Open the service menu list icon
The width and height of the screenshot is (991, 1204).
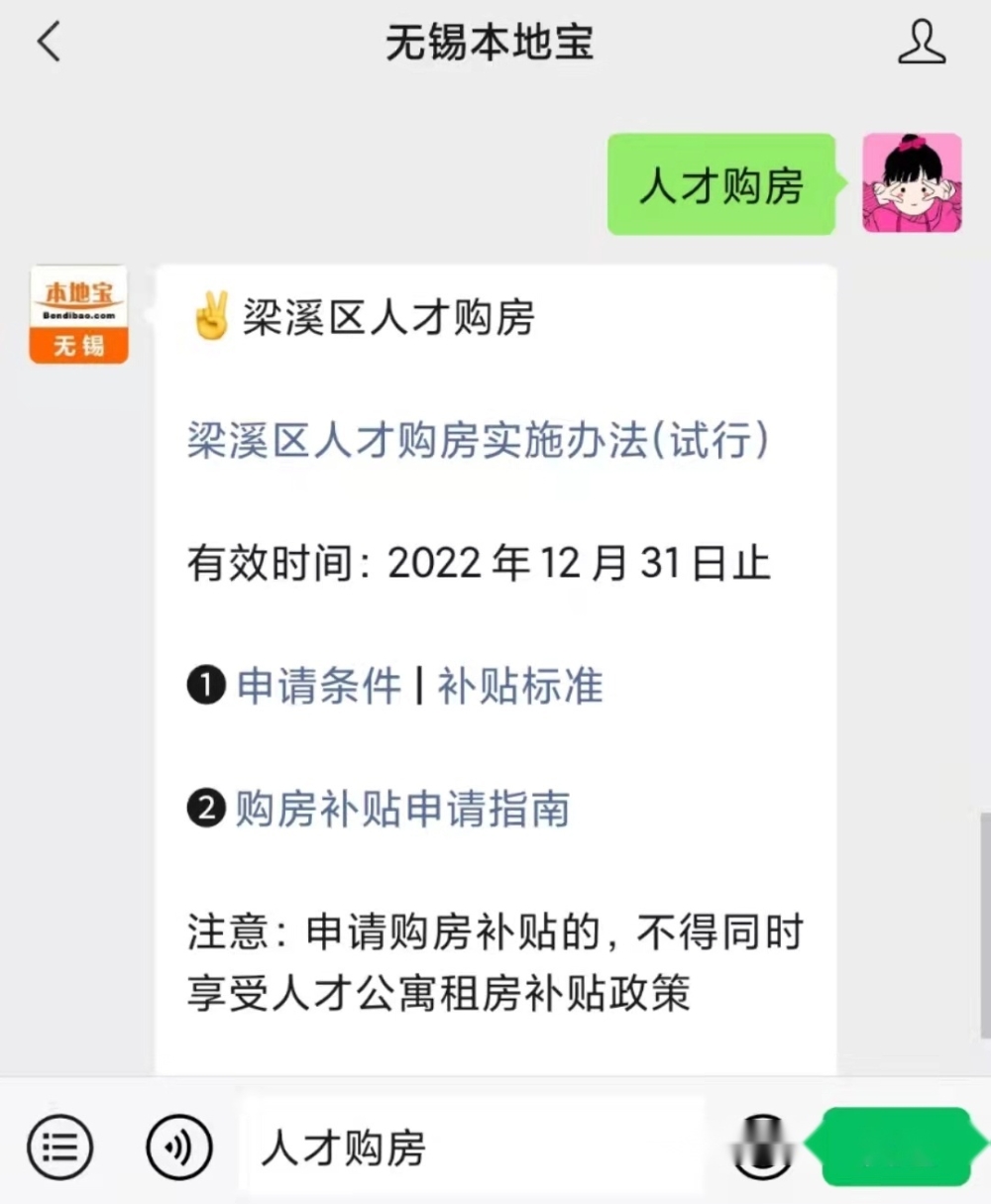coord(59,1148)
